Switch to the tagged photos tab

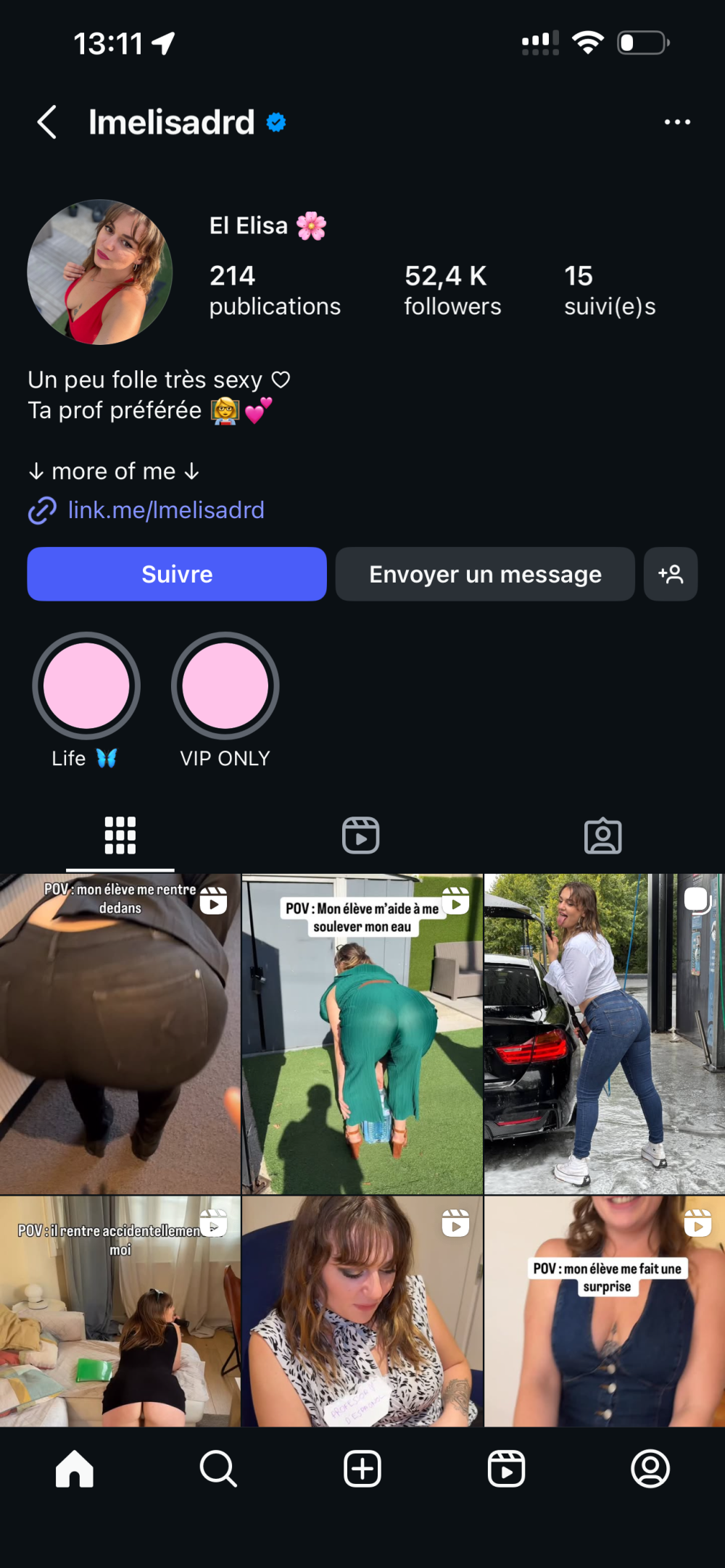click(603, 835)
